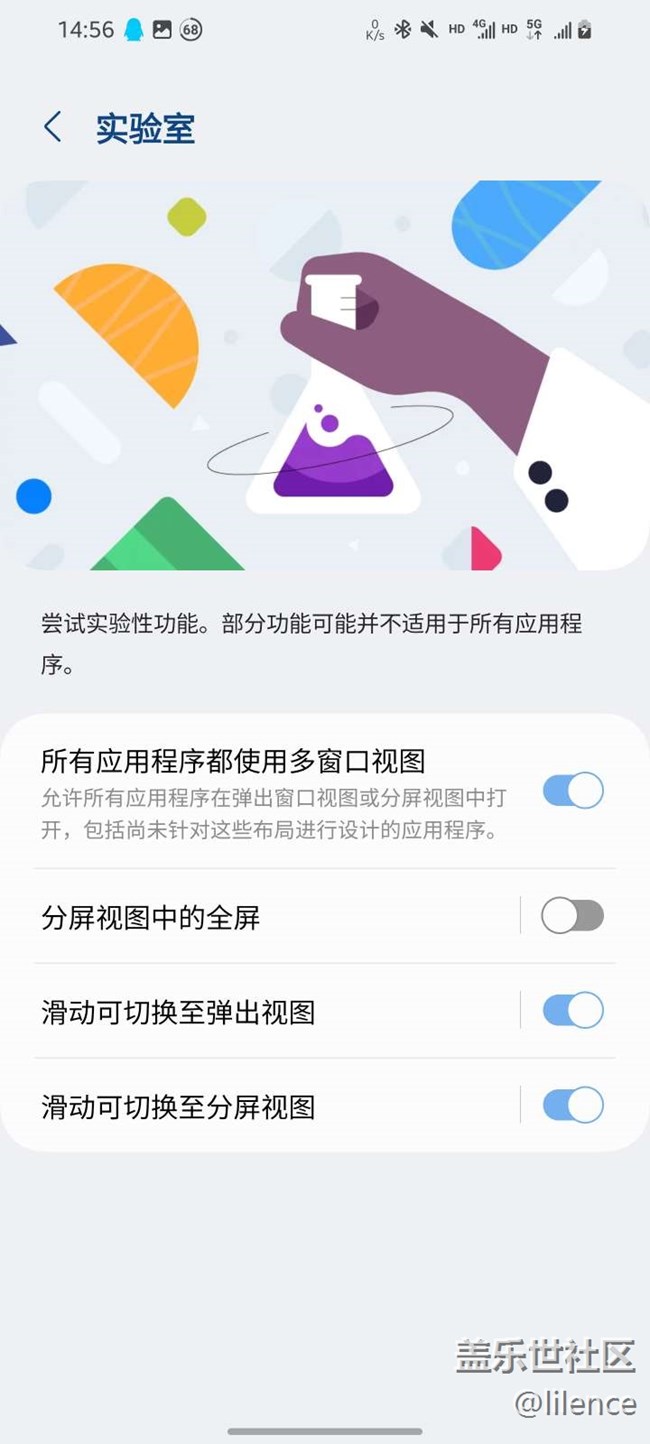This screenshot has width=650, height=1444.
Task: Enable the 分屏视图中的全屏 switch
Action: pos(573,915)
